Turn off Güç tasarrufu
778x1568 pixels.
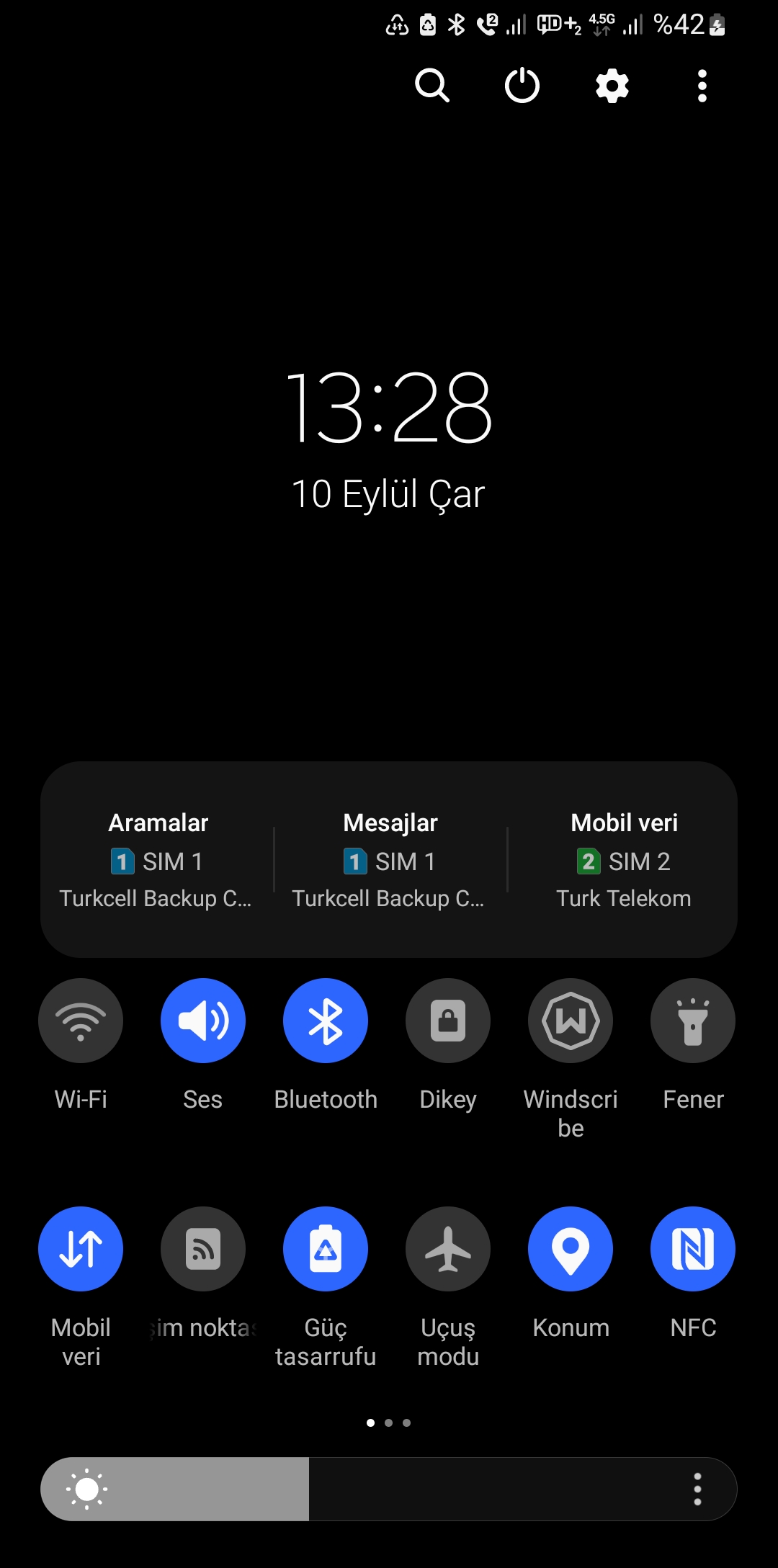[326, 1249]
